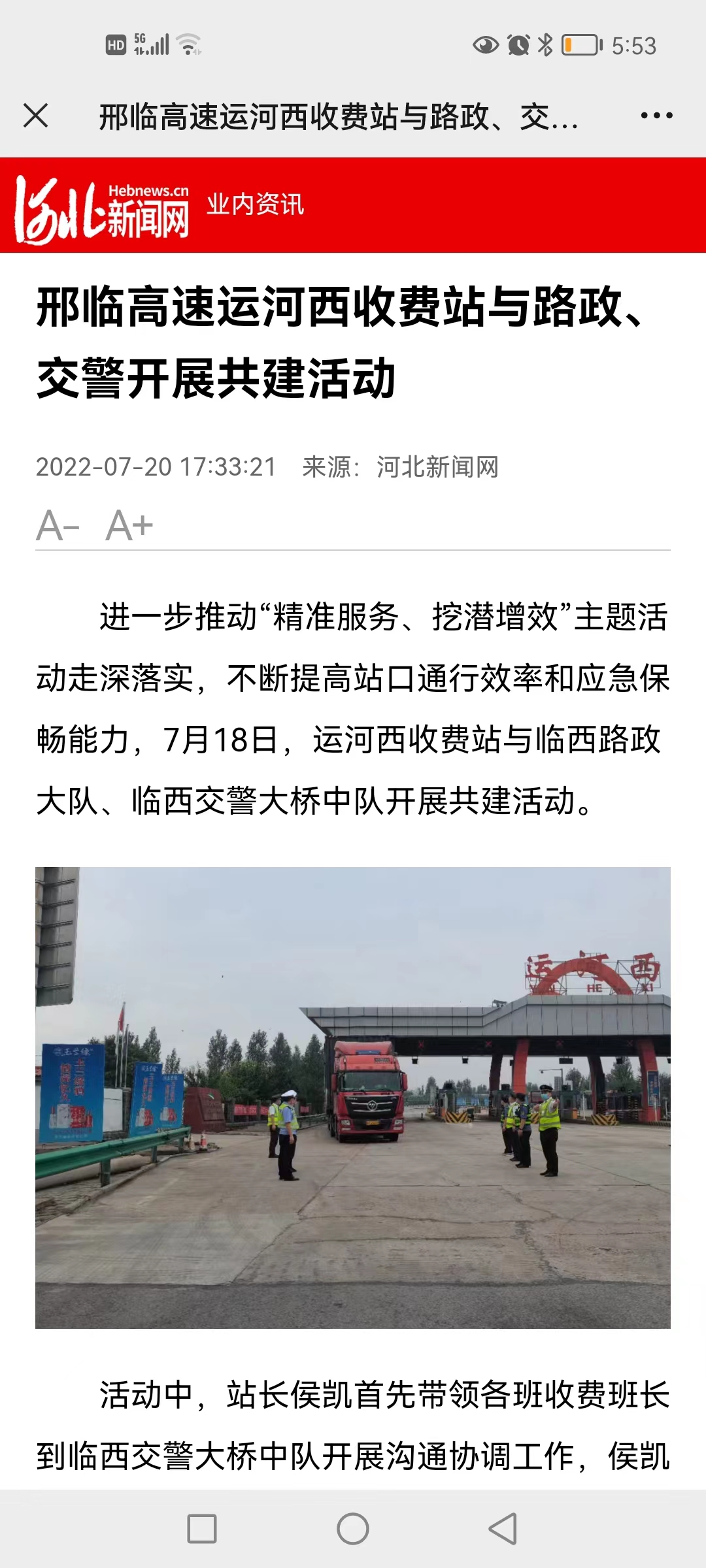
Task: Close the article webview with the X icon
Action: (x=36, y=116)
